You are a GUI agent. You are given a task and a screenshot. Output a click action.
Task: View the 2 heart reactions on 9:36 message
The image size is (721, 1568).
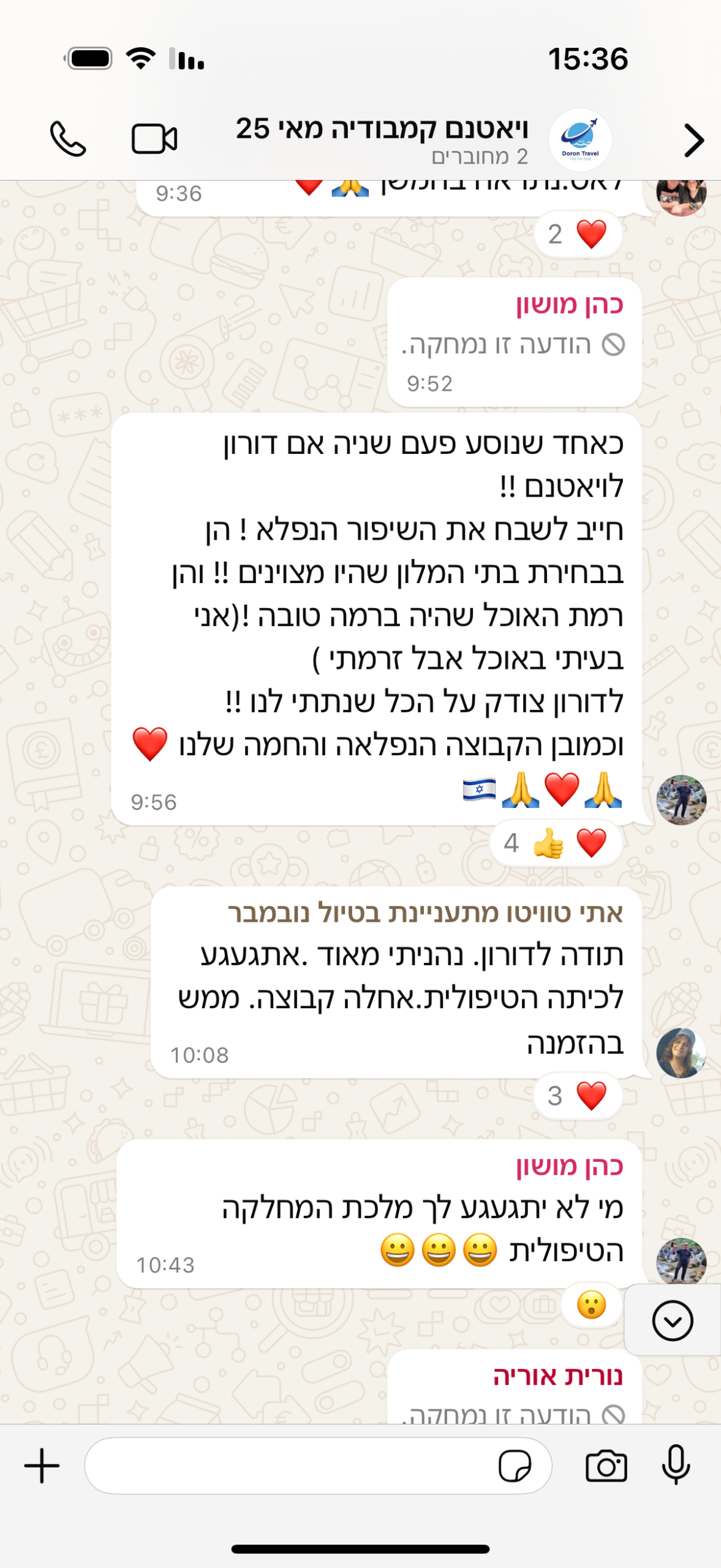point(578,234)
